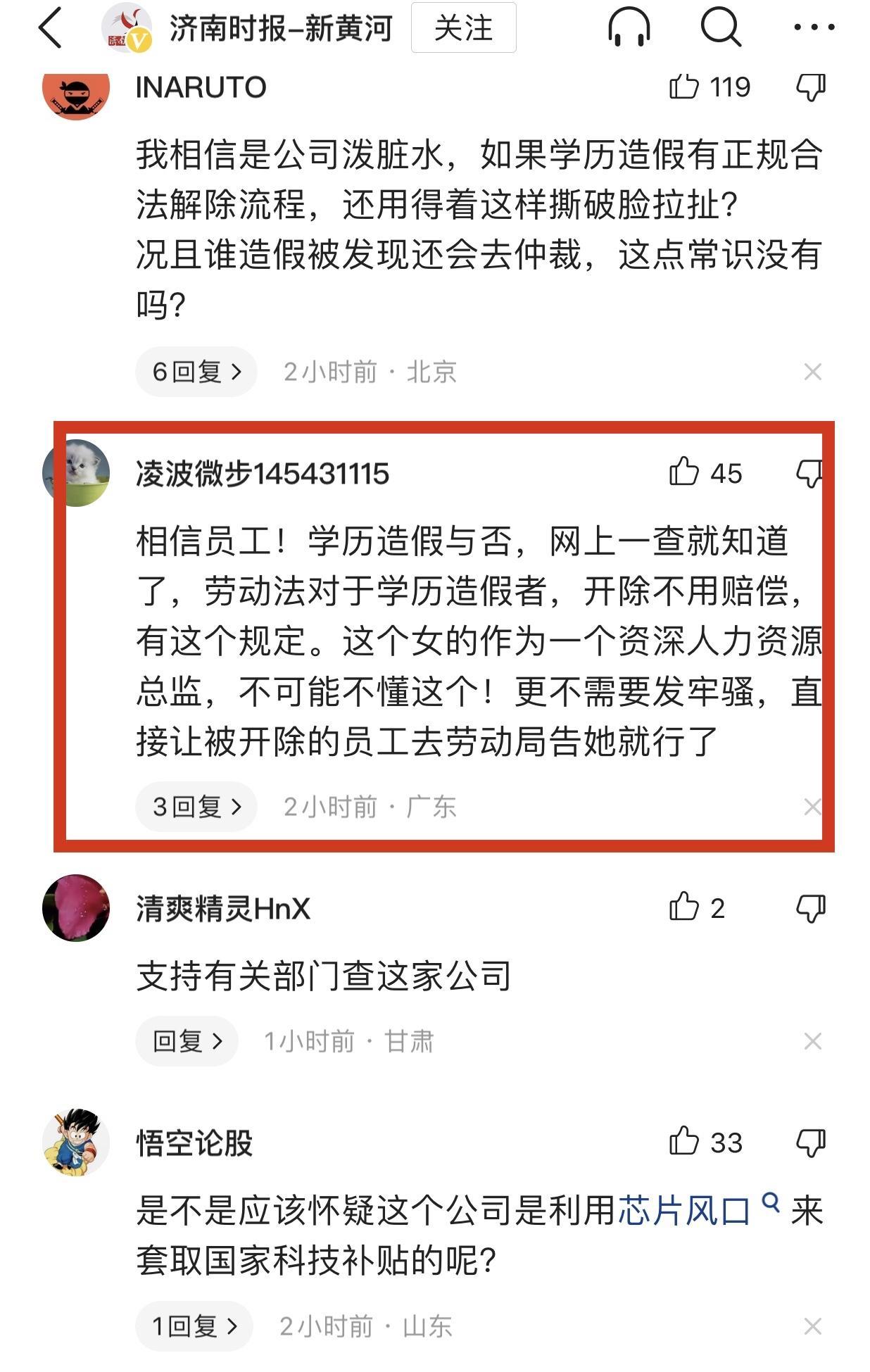Follow 济南时报-新黄河 with the 关注 button
The width and height of the screenshot is (870, 1372).
tap(463, 29)
